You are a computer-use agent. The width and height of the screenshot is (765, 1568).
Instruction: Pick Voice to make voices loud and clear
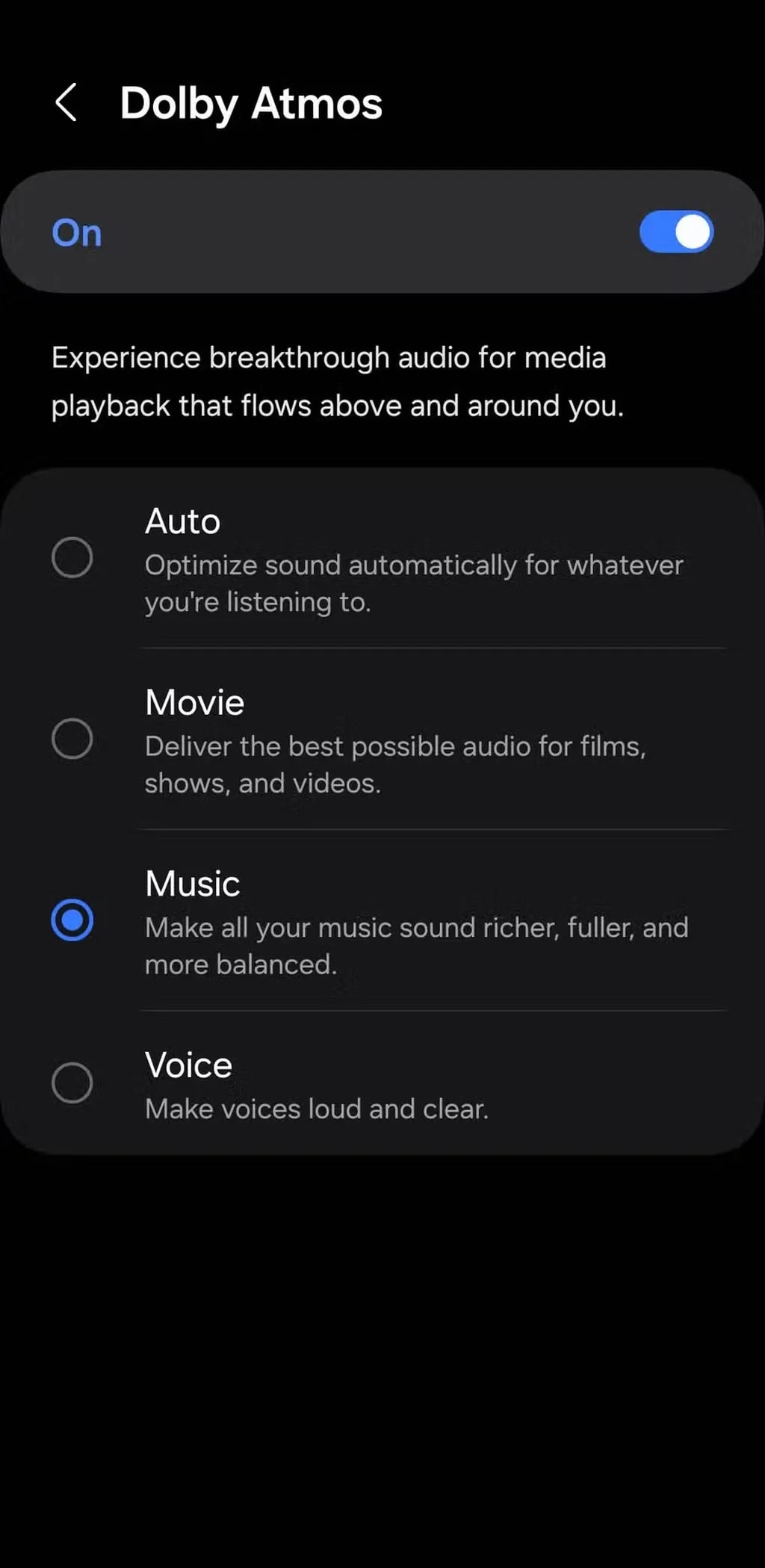point(72,1083)
